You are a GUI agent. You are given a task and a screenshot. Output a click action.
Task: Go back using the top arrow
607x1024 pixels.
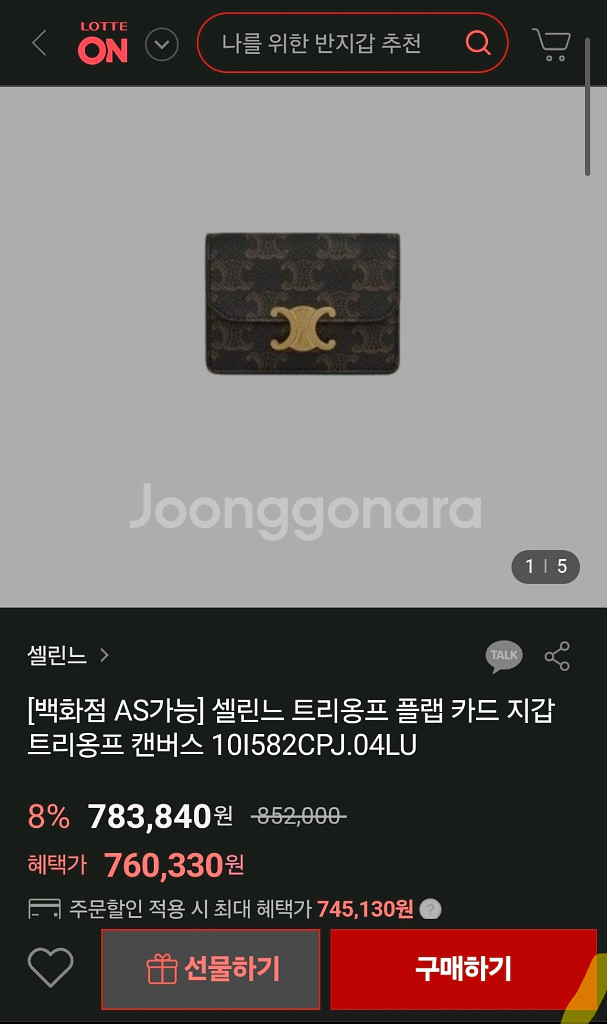[x=40, y=43]
